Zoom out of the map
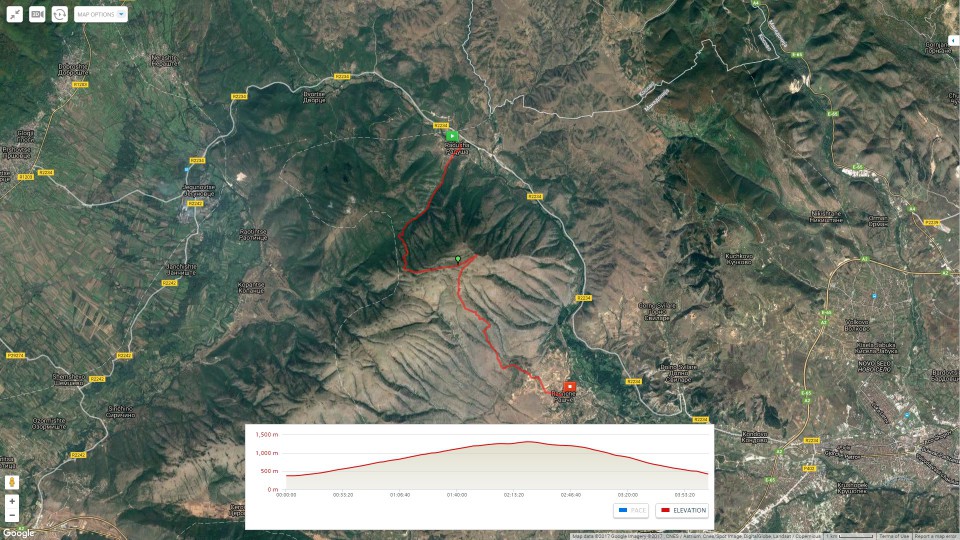960x540 pixels. pos(12,516)
